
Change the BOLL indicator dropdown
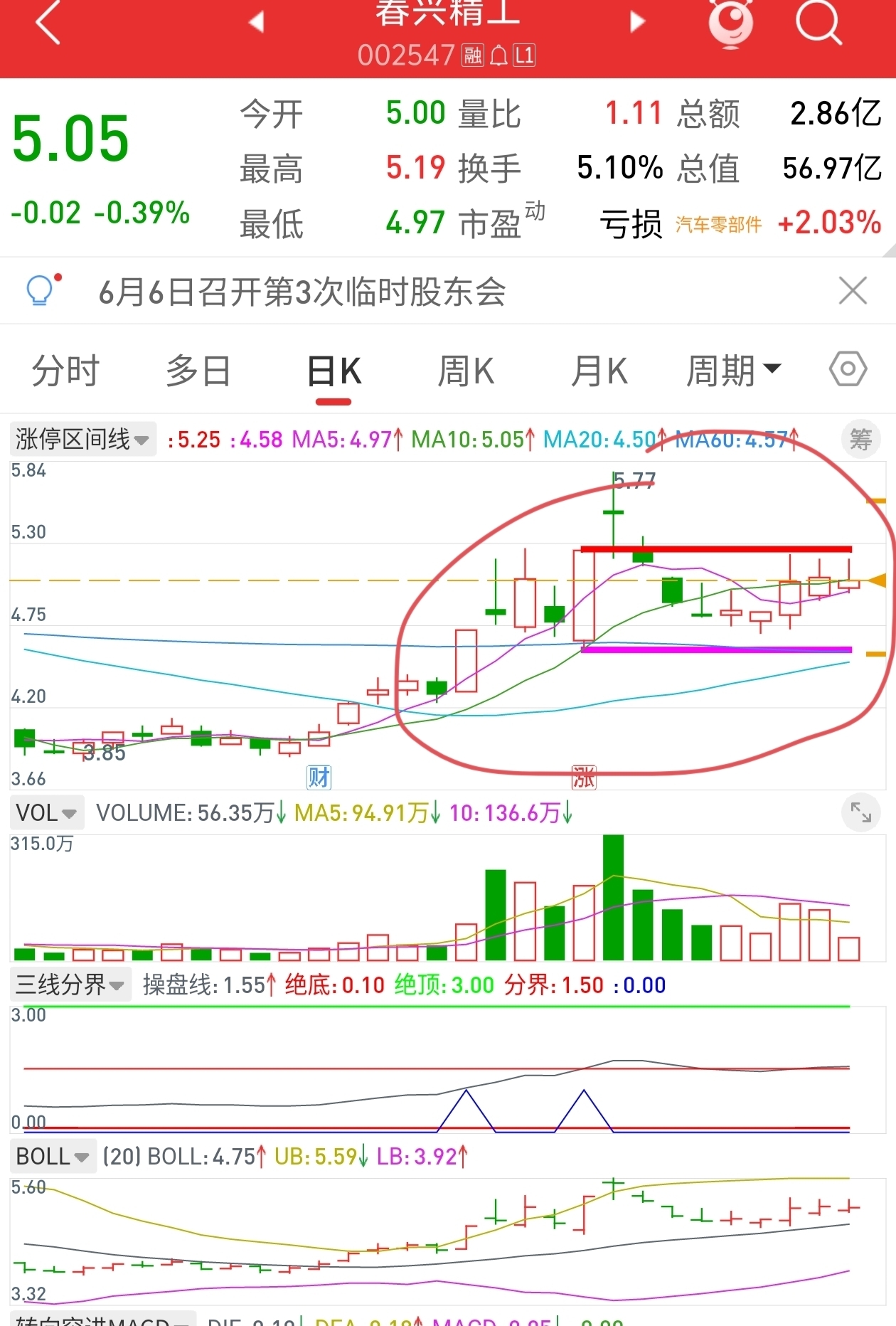pos(53,1157)
